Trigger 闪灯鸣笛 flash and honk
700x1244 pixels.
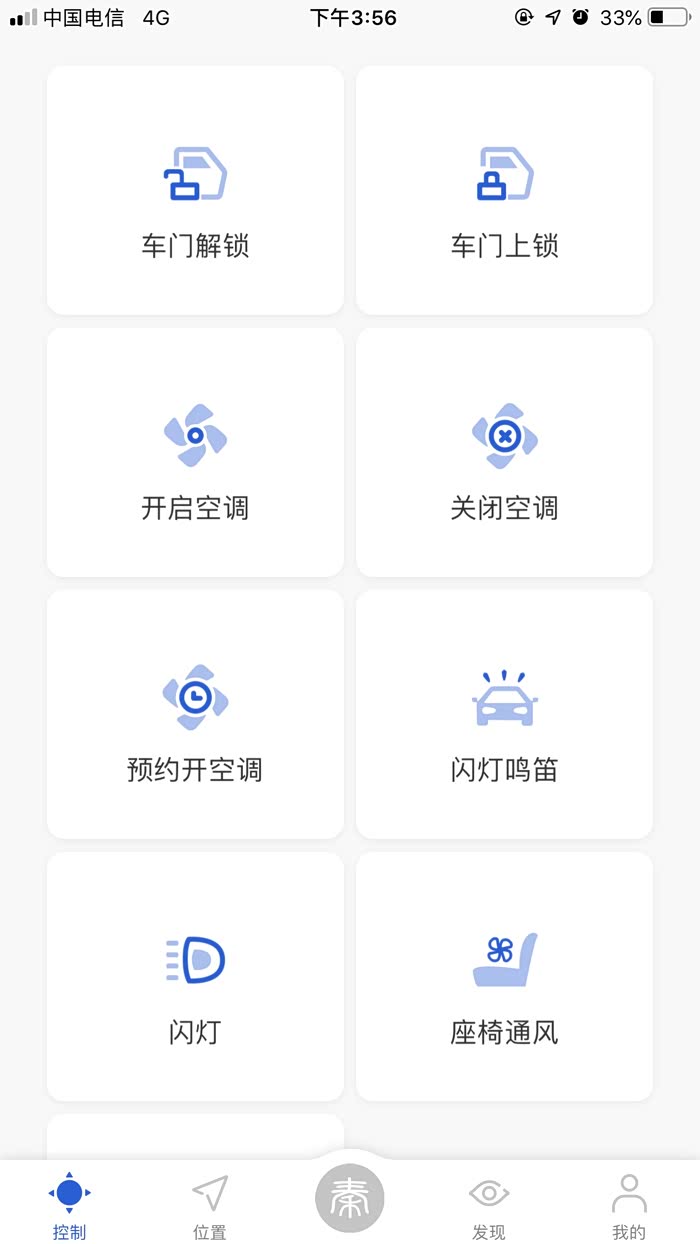click(x=504, y=715)
